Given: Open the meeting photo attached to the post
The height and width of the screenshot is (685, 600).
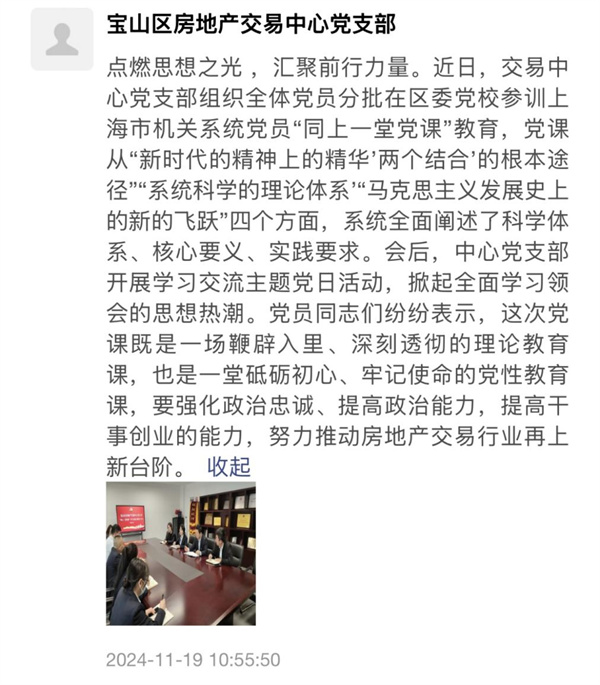Looking at the screenshot, I should click(180, 553).
